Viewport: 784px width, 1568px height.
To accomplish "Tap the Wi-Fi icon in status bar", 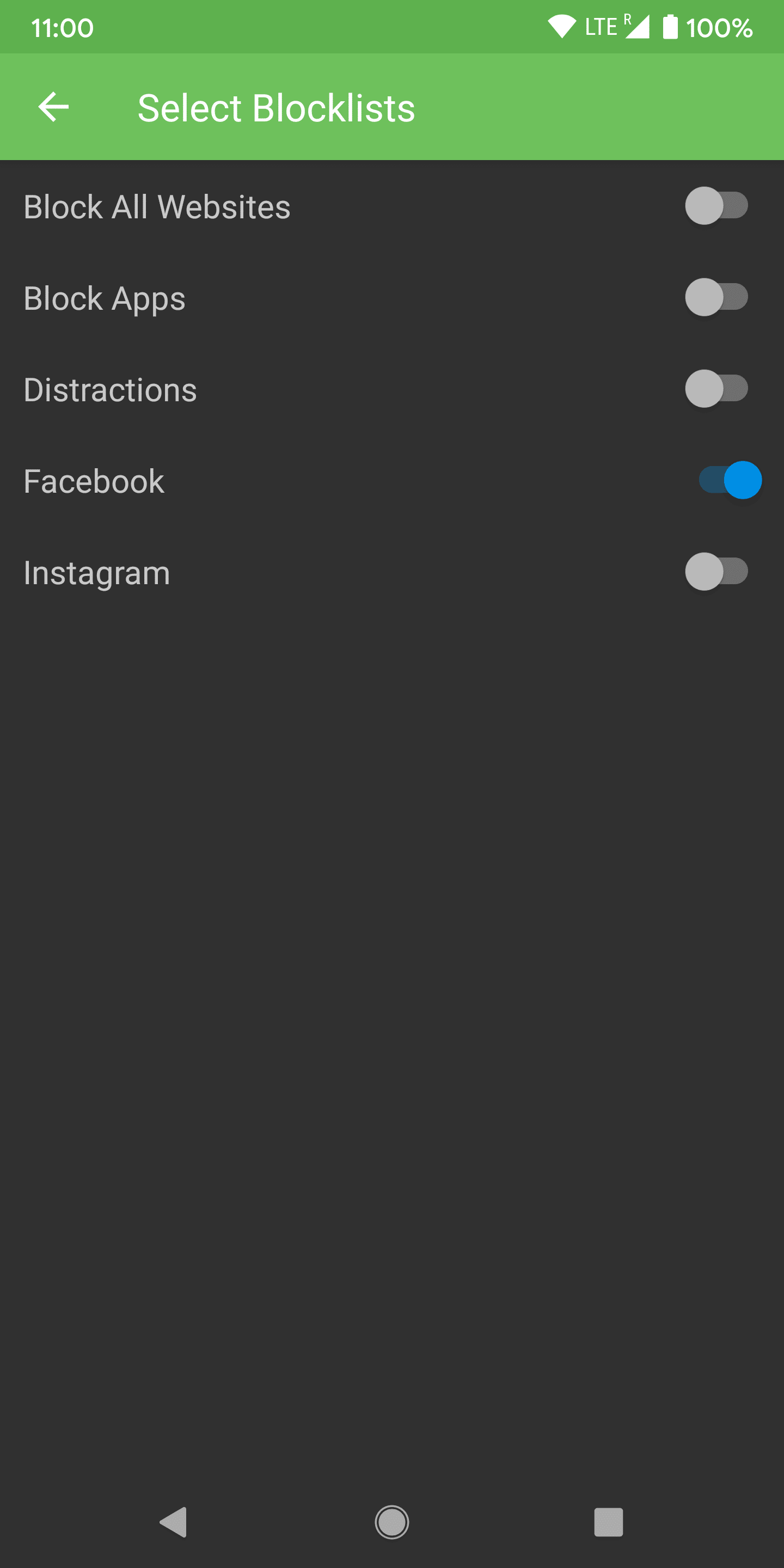I will [x=563, y=26].
